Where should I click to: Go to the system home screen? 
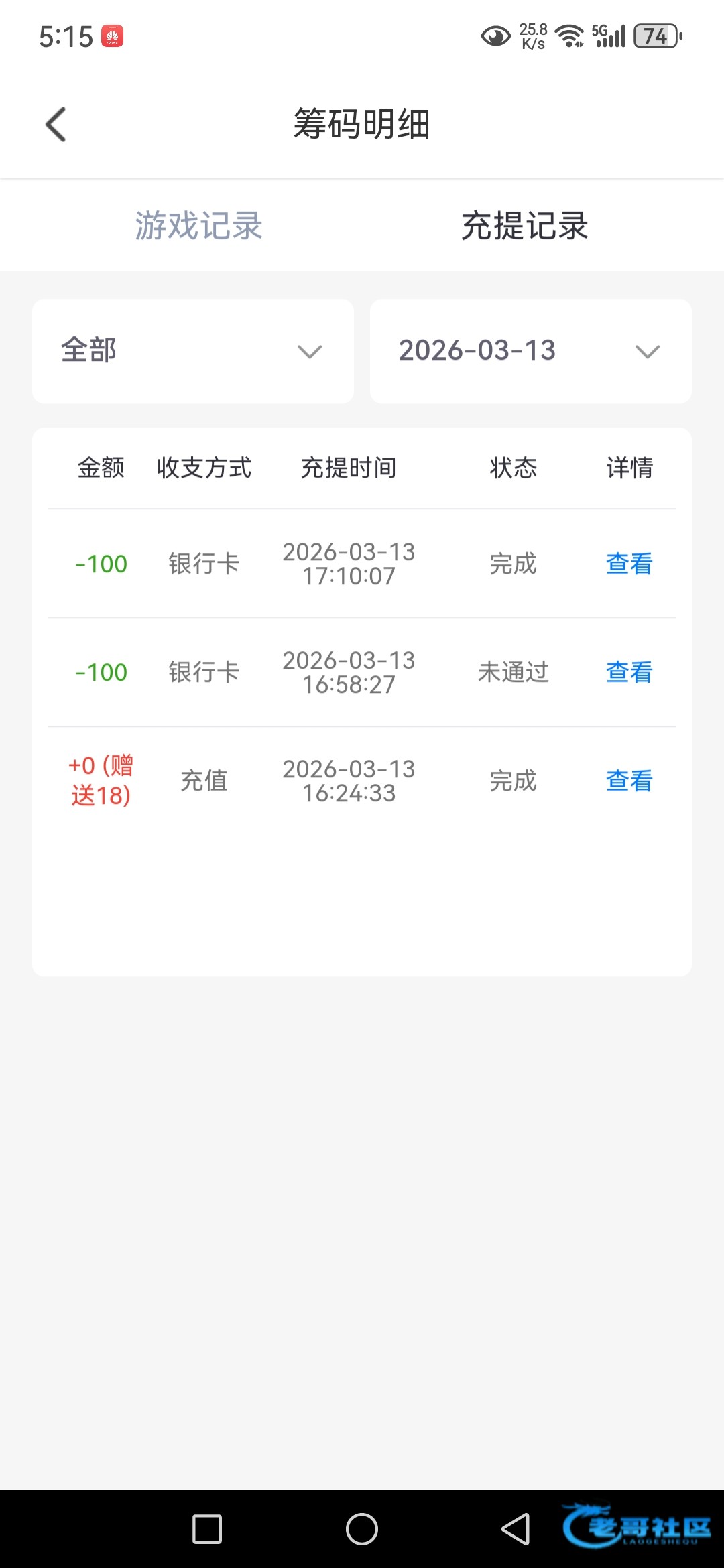coord(362,1529)
